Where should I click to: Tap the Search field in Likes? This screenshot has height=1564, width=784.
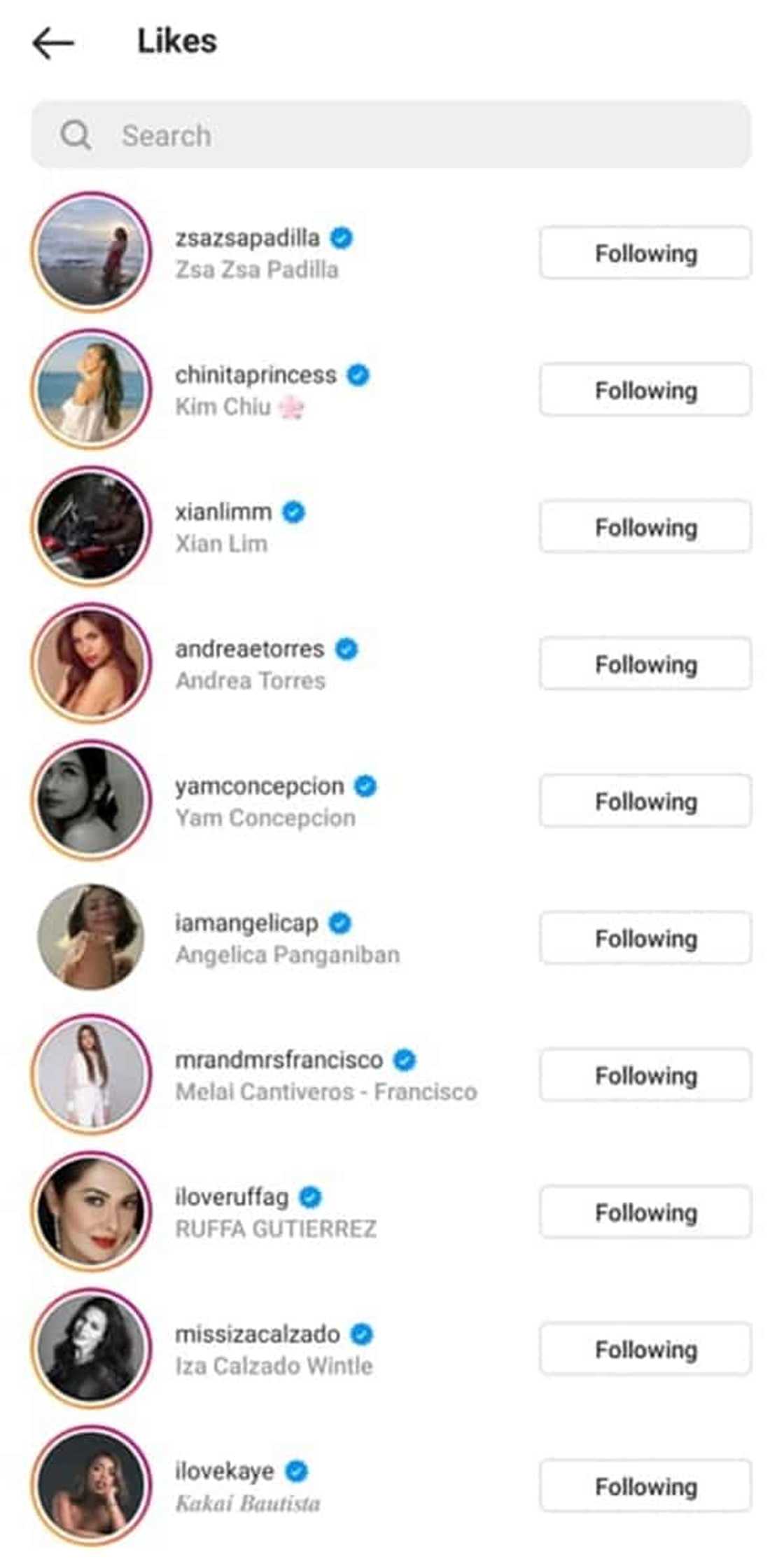click(x=391, y=135)
